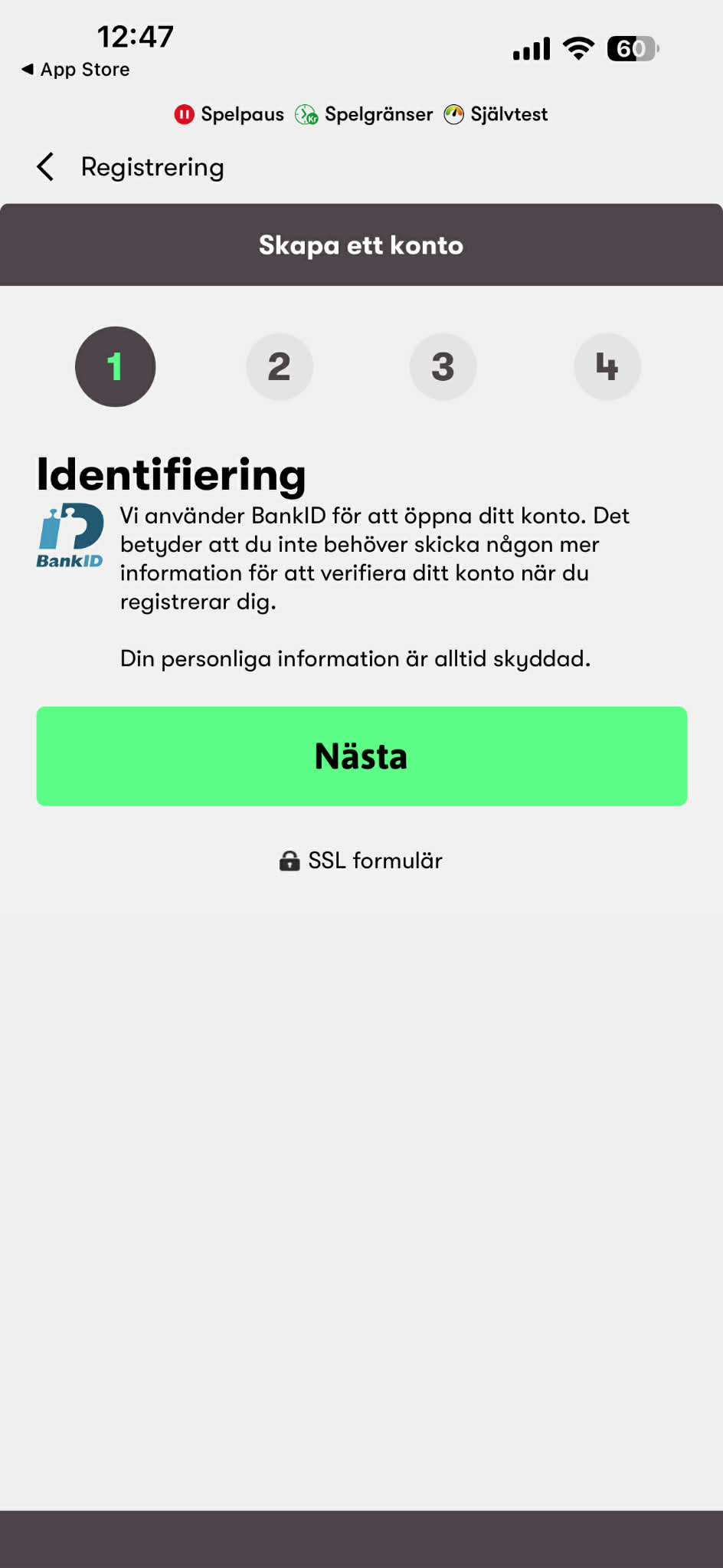
Task: Select step 3 indicator circle
Action: tap(443, 366)
